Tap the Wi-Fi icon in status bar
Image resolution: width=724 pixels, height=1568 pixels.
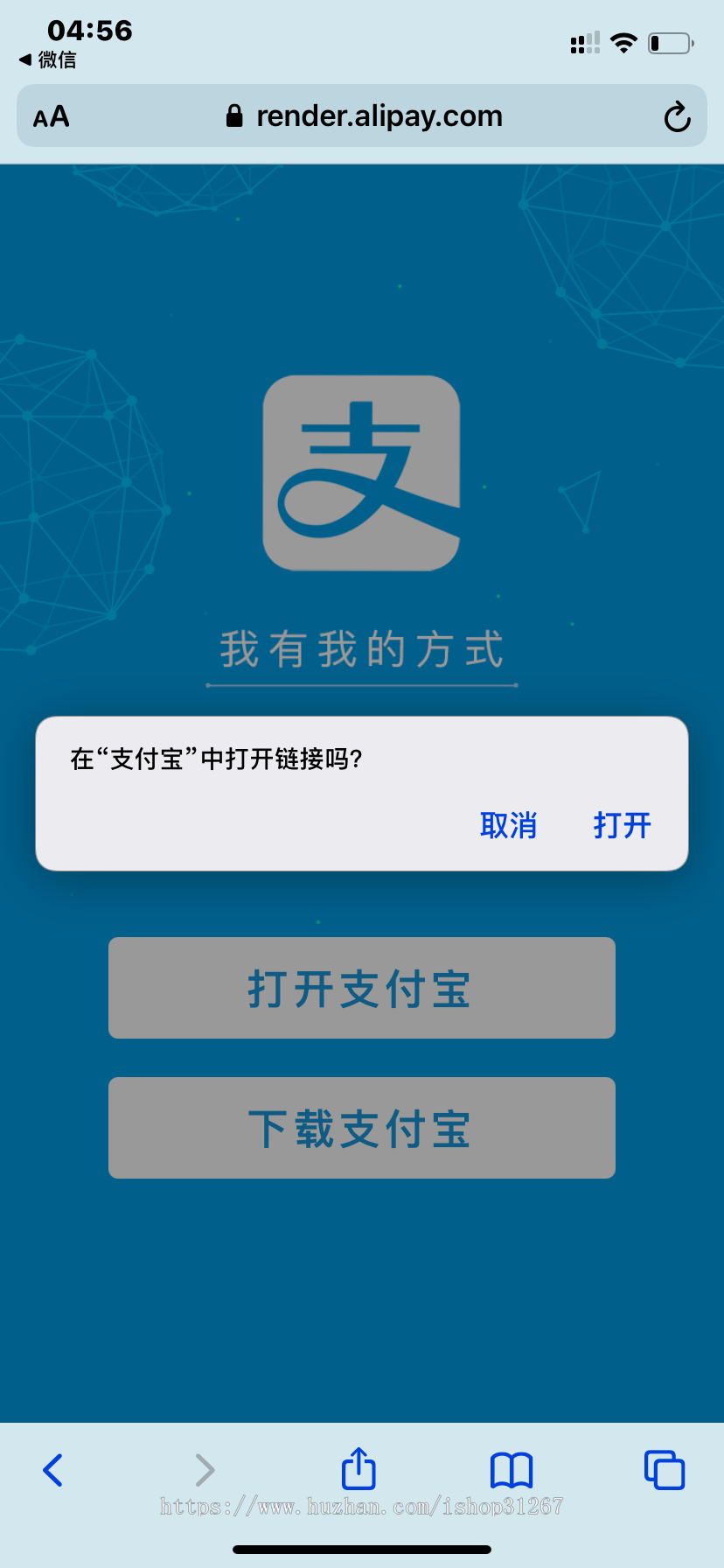(x=623, y=41)
